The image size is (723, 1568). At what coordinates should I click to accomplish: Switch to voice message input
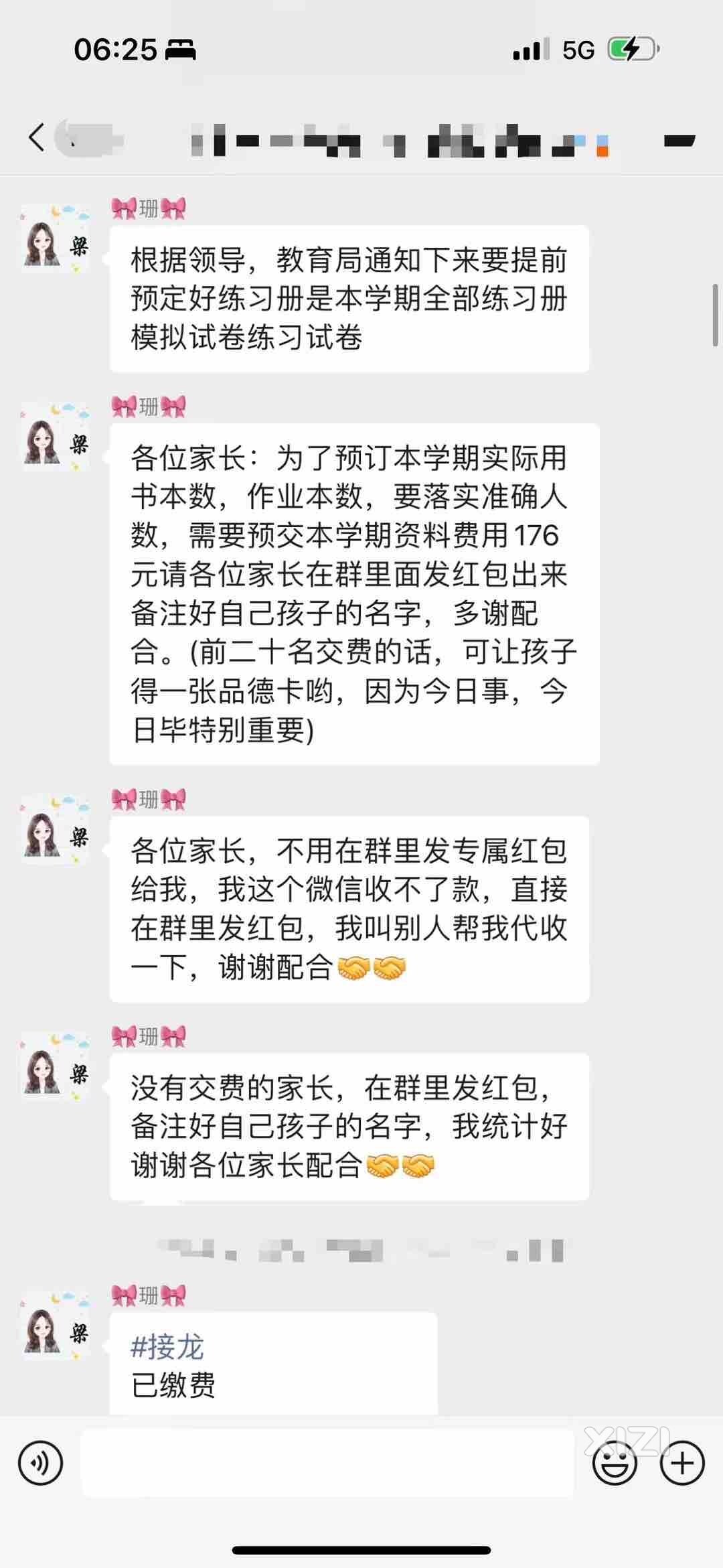point(41,1463)
